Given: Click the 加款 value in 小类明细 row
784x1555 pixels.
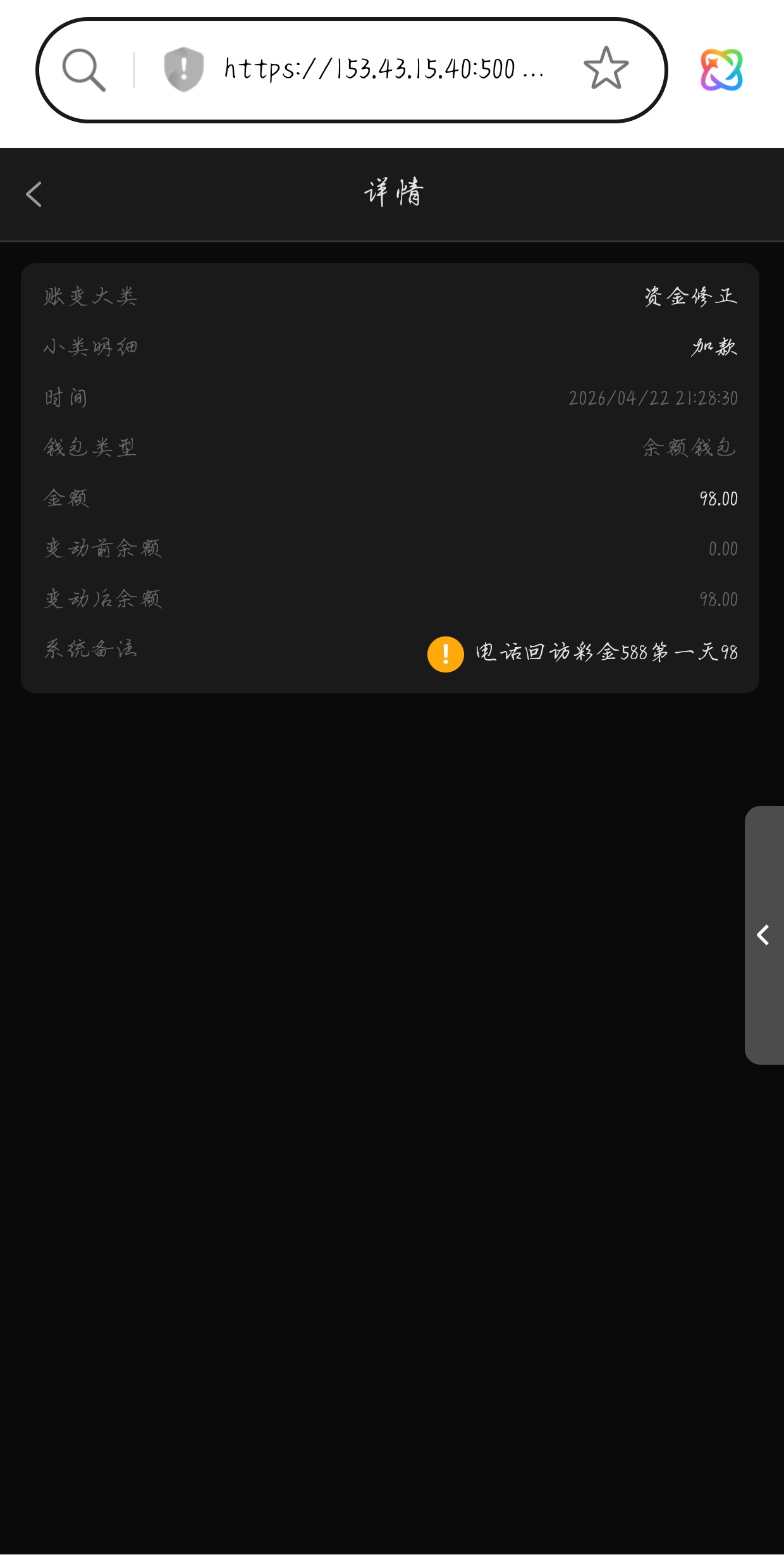Looking at the screenshot, I should click(713, 347).
